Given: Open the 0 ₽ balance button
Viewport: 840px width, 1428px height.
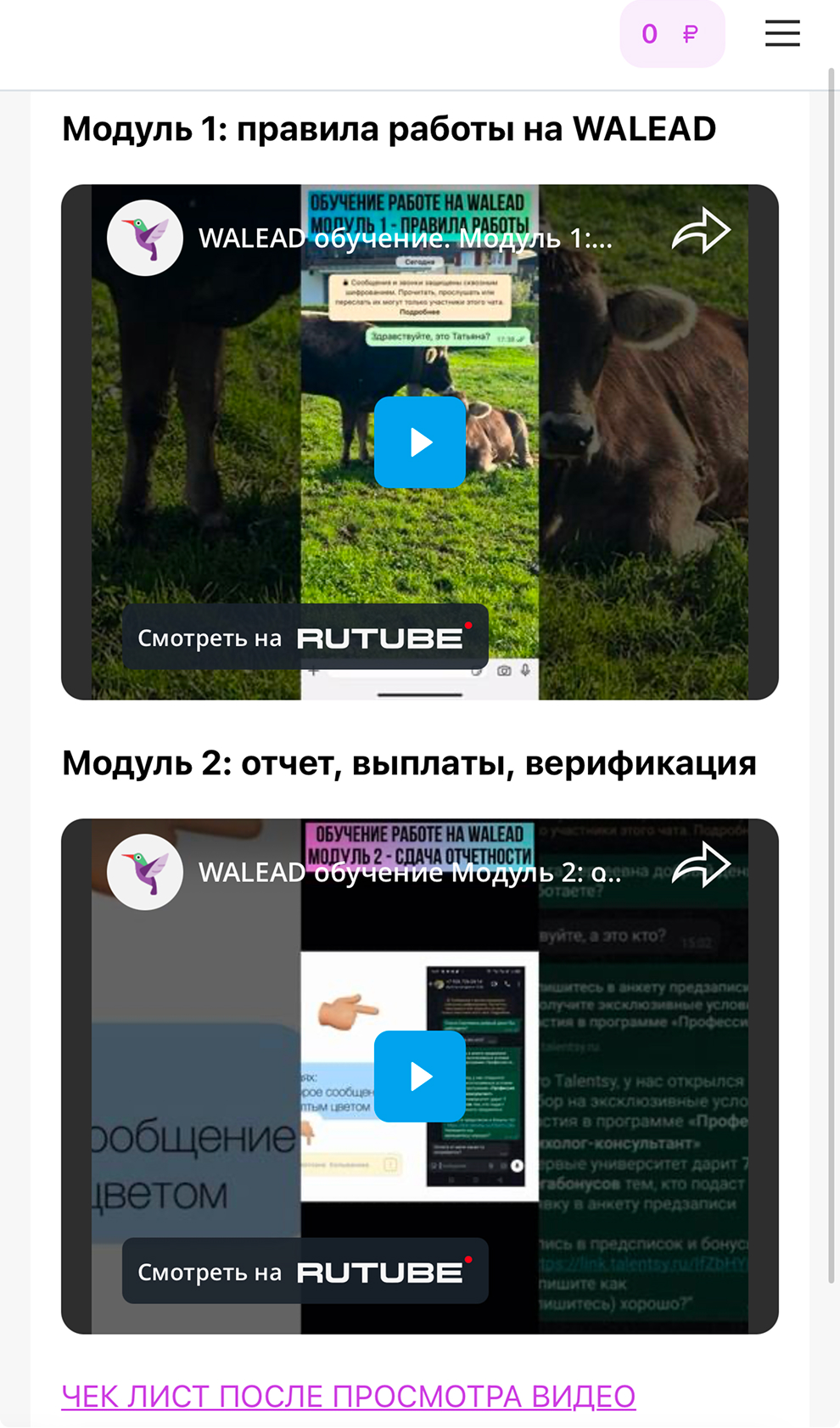Looking at the screenshot, I should click(671, 34).
